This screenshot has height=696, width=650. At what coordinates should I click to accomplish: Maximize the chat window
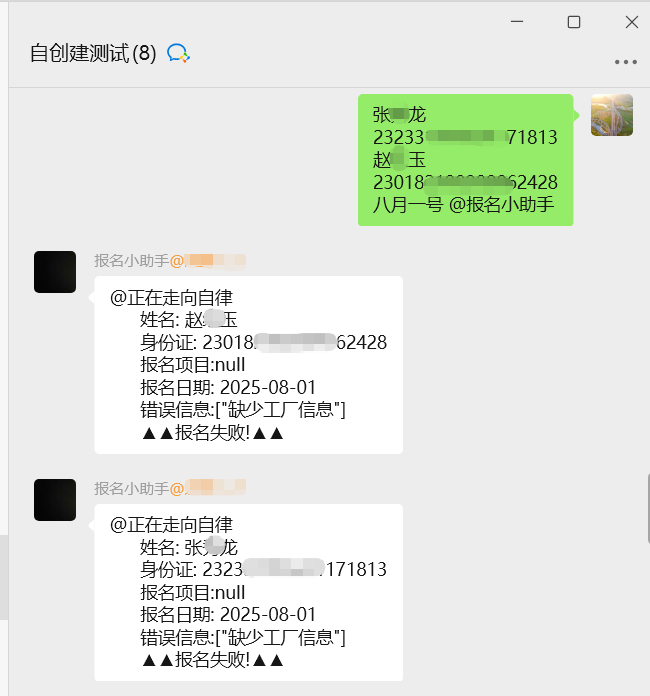(574, 22)
